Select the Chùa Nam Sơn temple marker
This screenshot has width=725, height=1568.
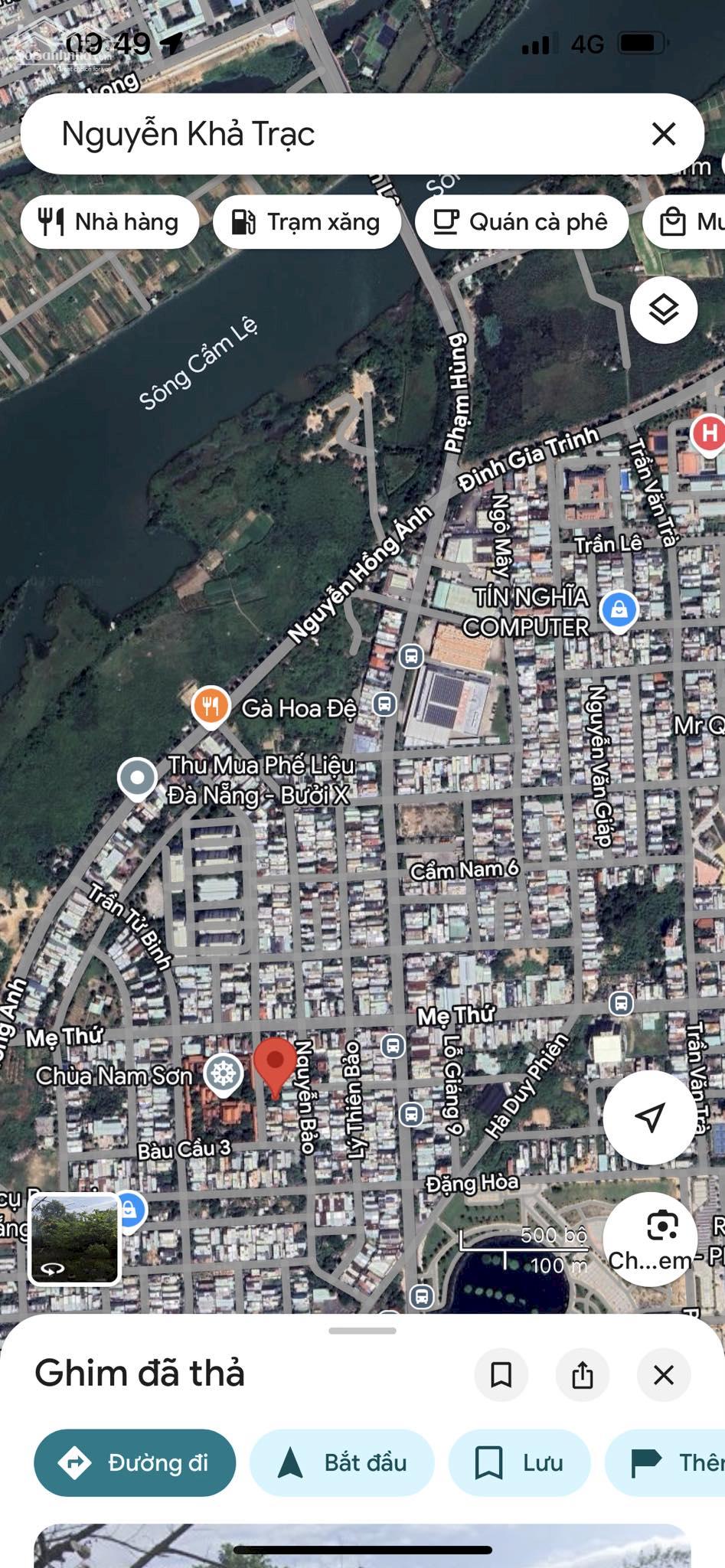click(x=223, y=1073)
